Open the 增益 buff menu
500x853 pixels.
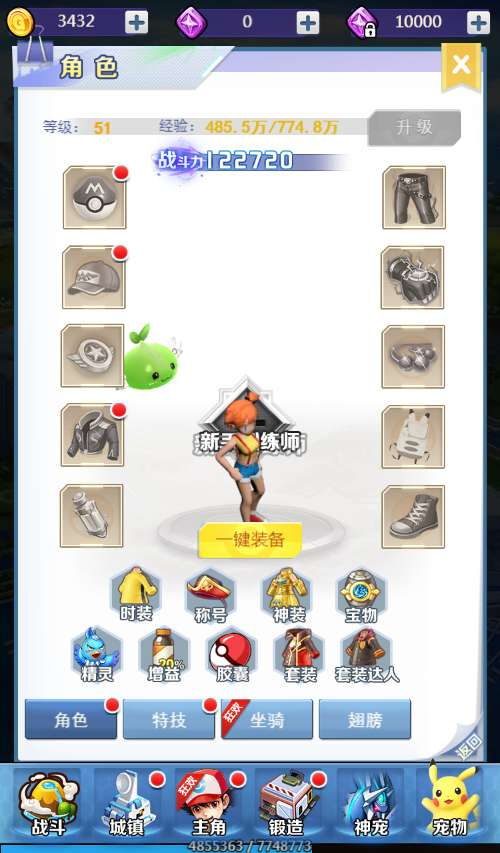(164, 654)
